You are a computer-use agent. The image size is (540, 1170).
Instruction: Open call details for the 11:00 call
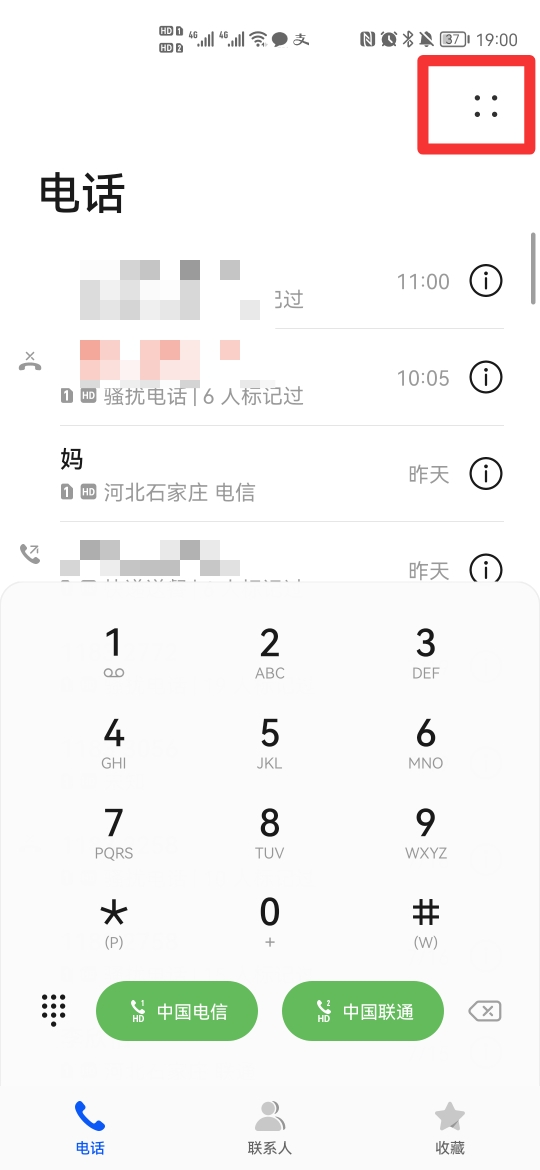click(x=486, y=281)
